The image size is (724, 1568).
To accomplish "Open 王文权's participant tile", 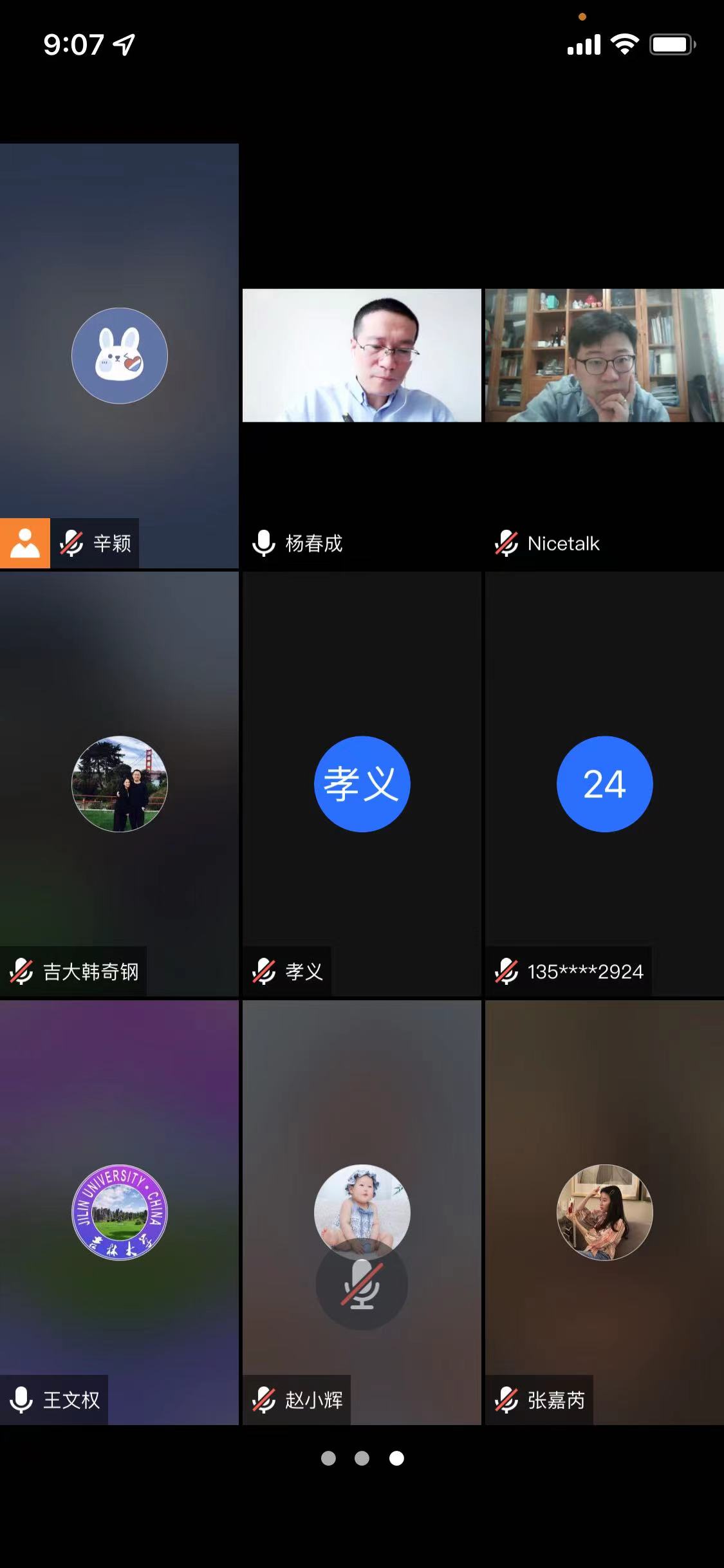I will pyautogui.click(x=119, y=1211).
